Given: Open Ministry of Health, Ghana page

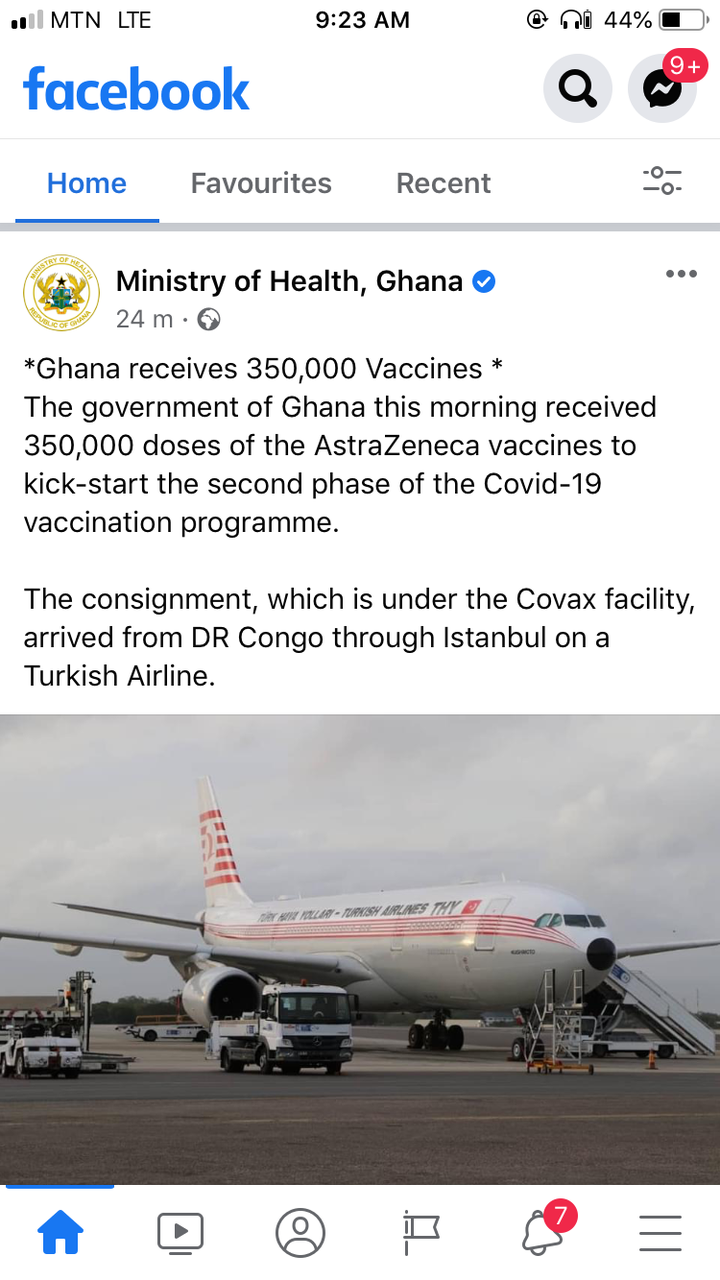Looking at the screenshot, I should point(289,281).
